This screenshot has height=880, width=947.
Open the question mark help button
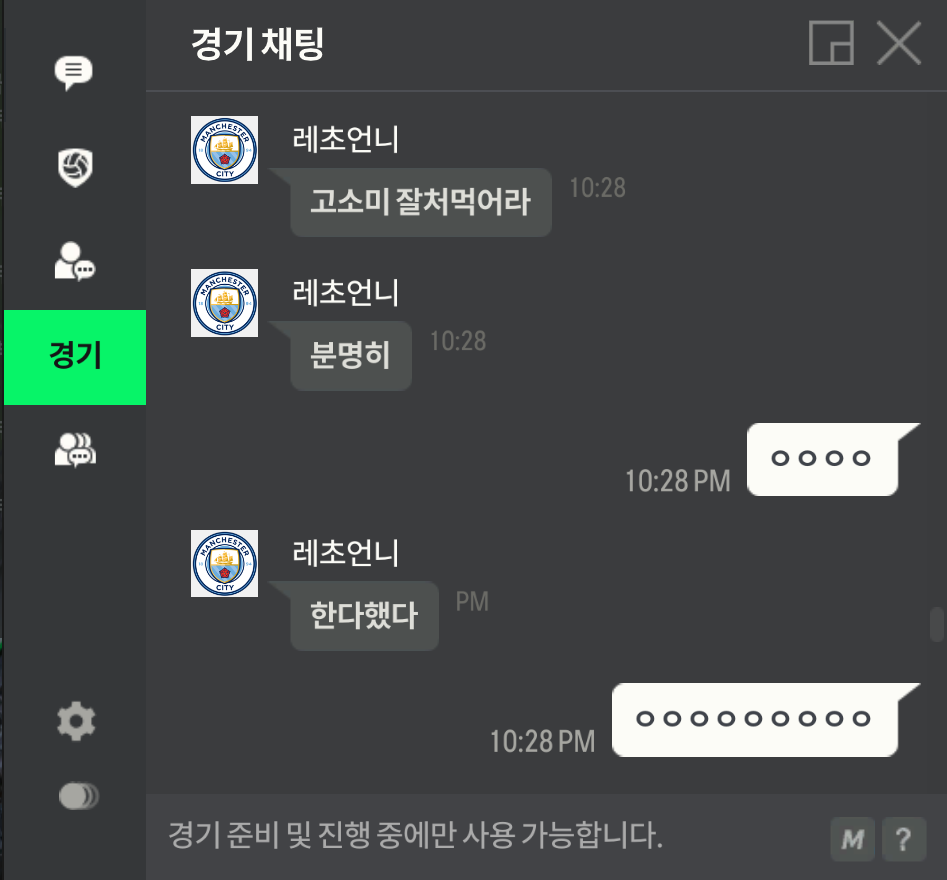click(x=903, y=839)
